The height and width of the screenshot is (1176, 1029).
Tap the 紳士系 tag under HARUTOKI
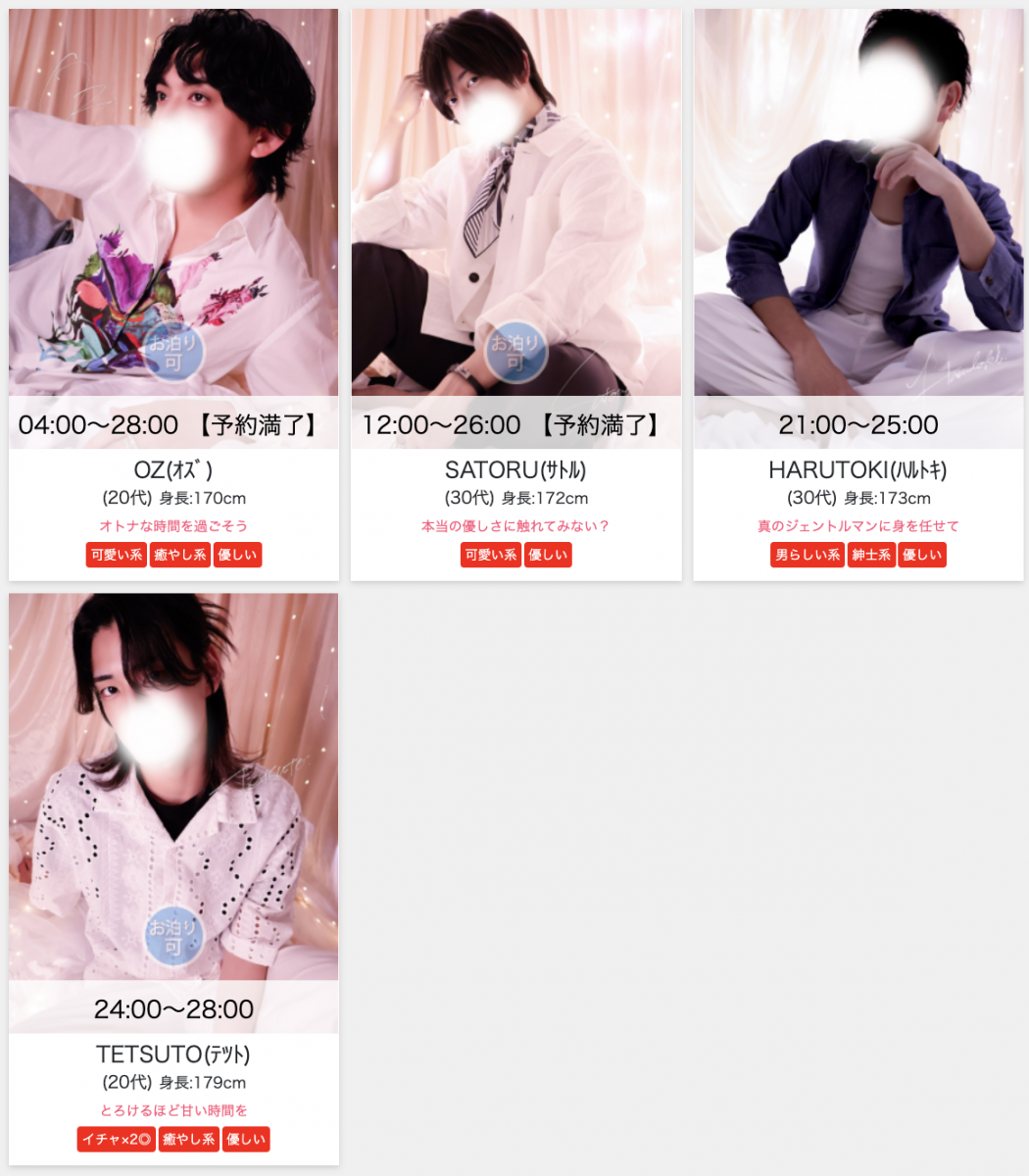point(871,555)
